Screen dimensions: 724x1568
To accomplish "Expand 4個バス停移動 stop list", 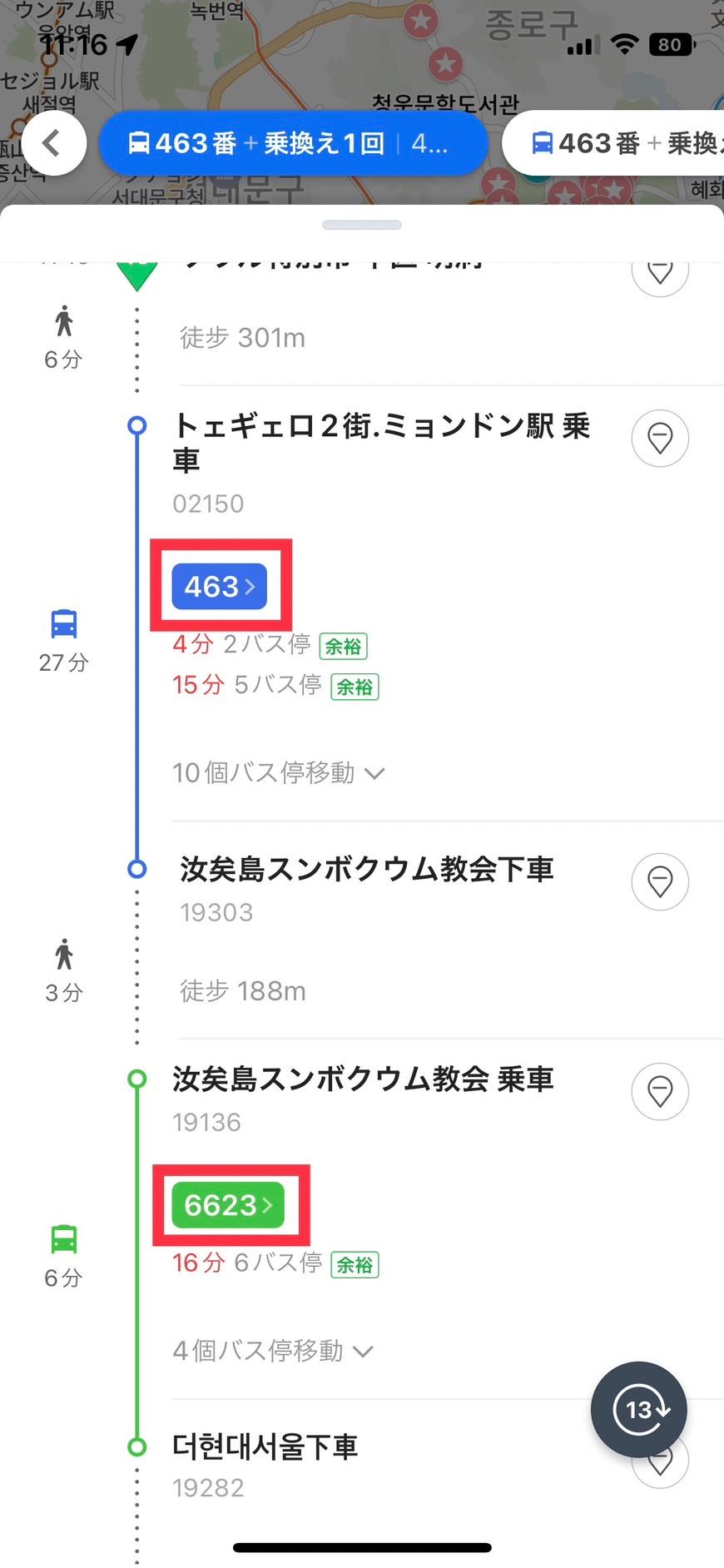I will (274, 1351).
